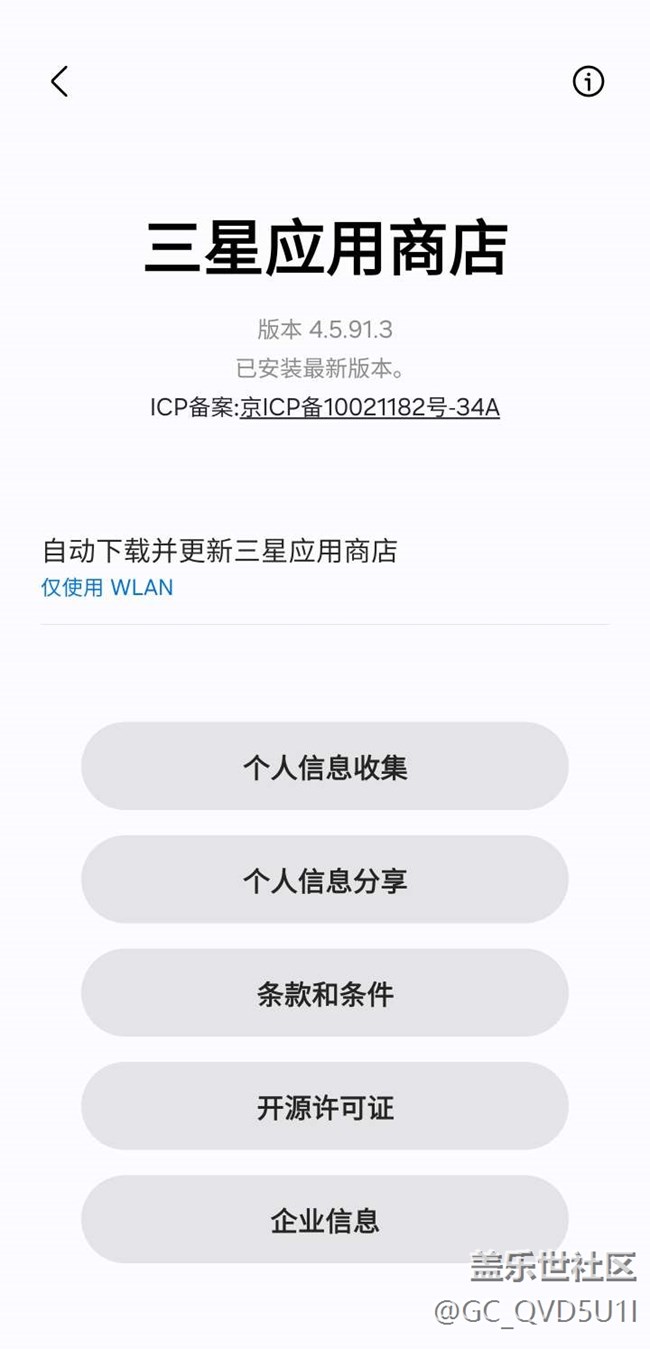Go back using the top arrow
This screenshot has height=1349, width=650.
click(60, 81)
